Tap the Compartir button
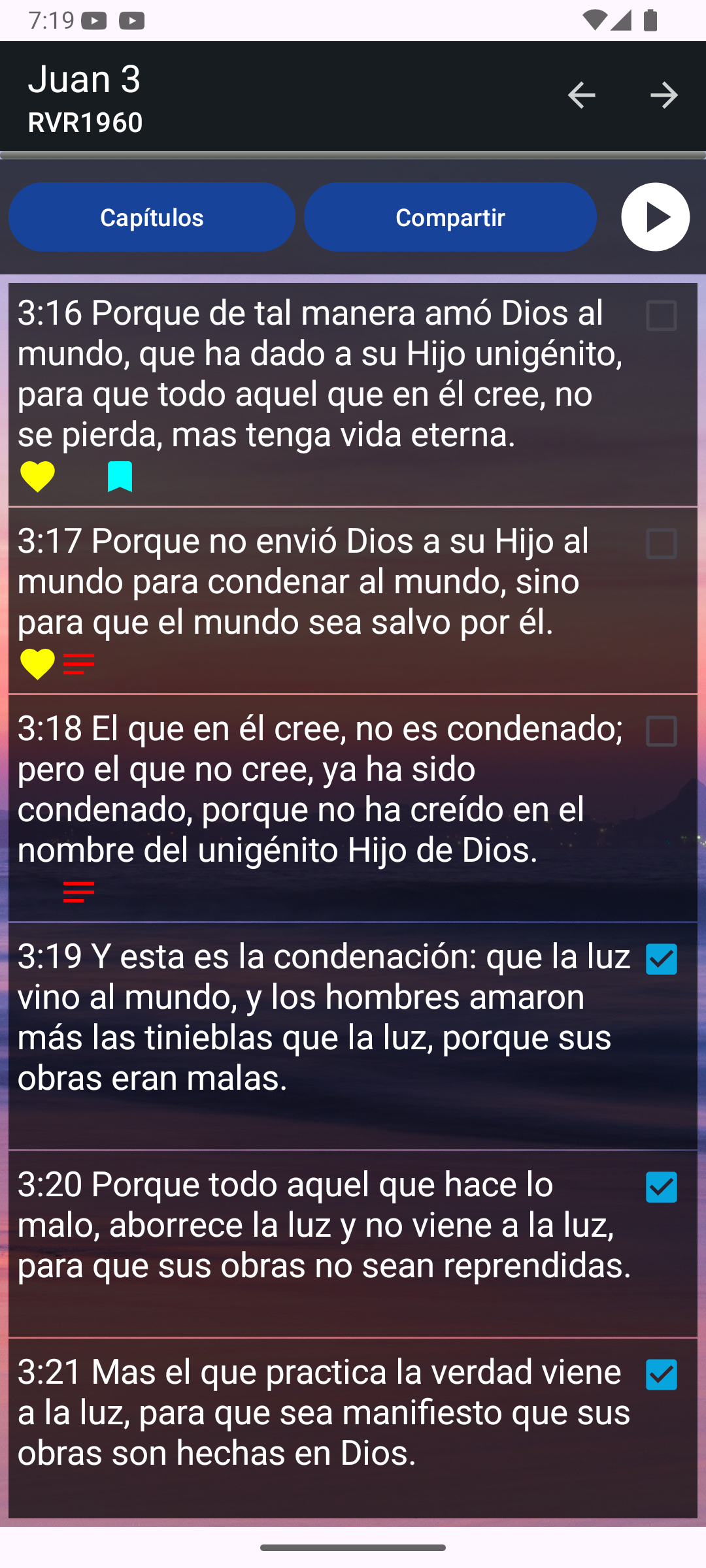706x1568 pixels. tap(450, 217)
